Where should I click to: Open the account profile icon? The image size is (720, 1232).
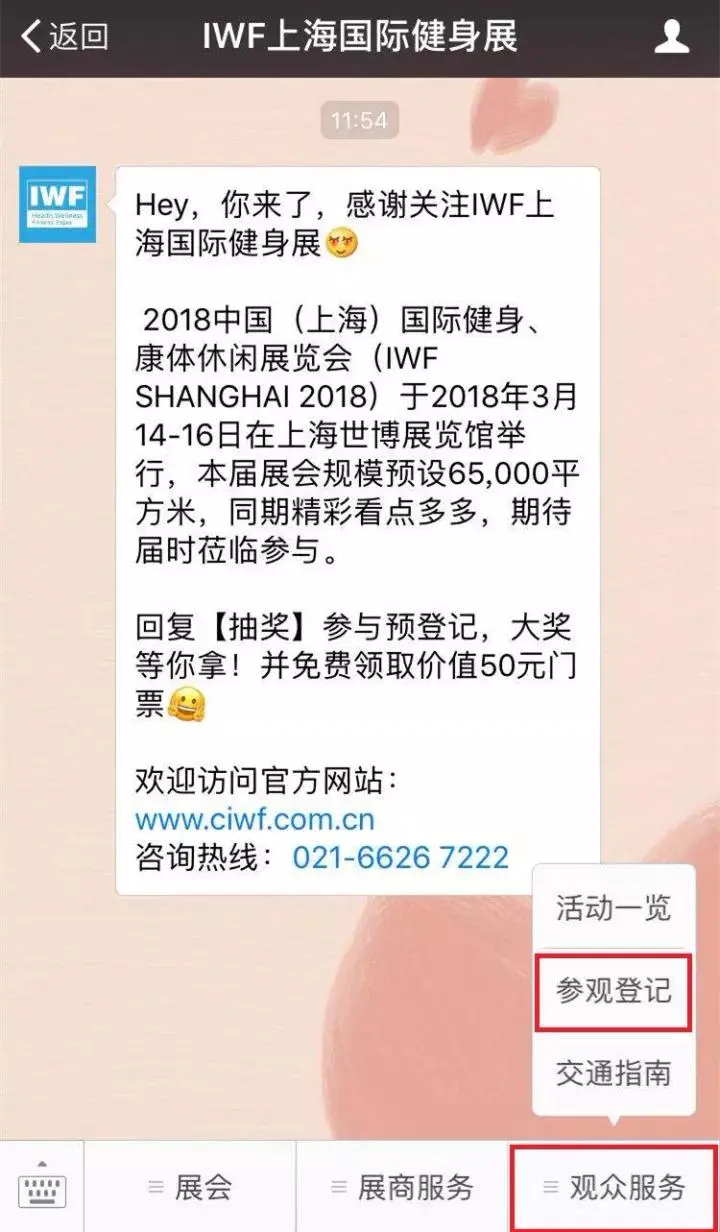point(671,38)
